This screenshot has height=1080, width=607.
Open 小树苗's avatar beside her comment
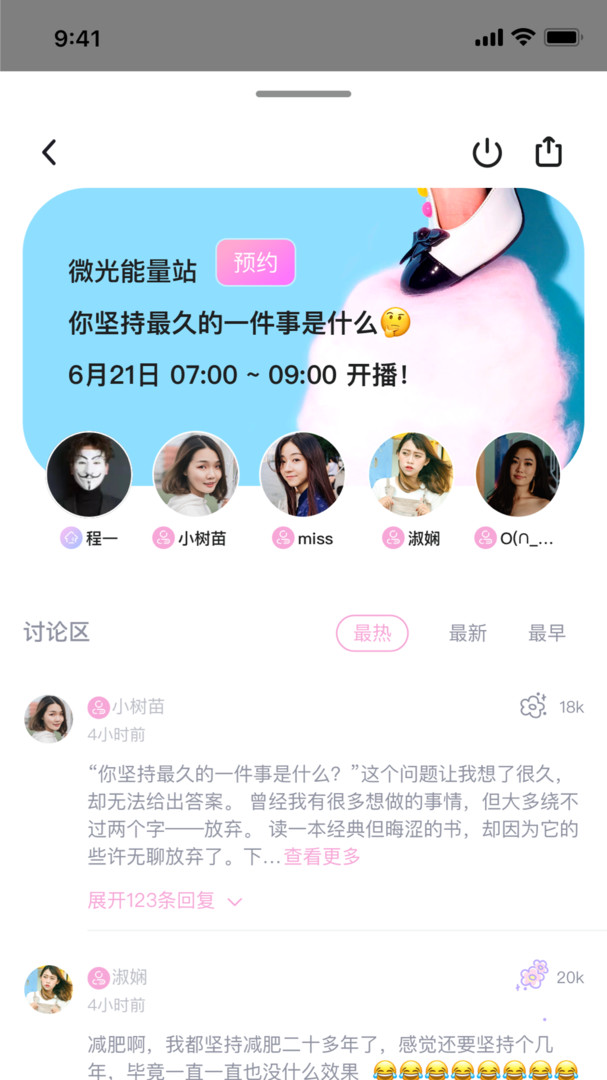coord(48,719)
